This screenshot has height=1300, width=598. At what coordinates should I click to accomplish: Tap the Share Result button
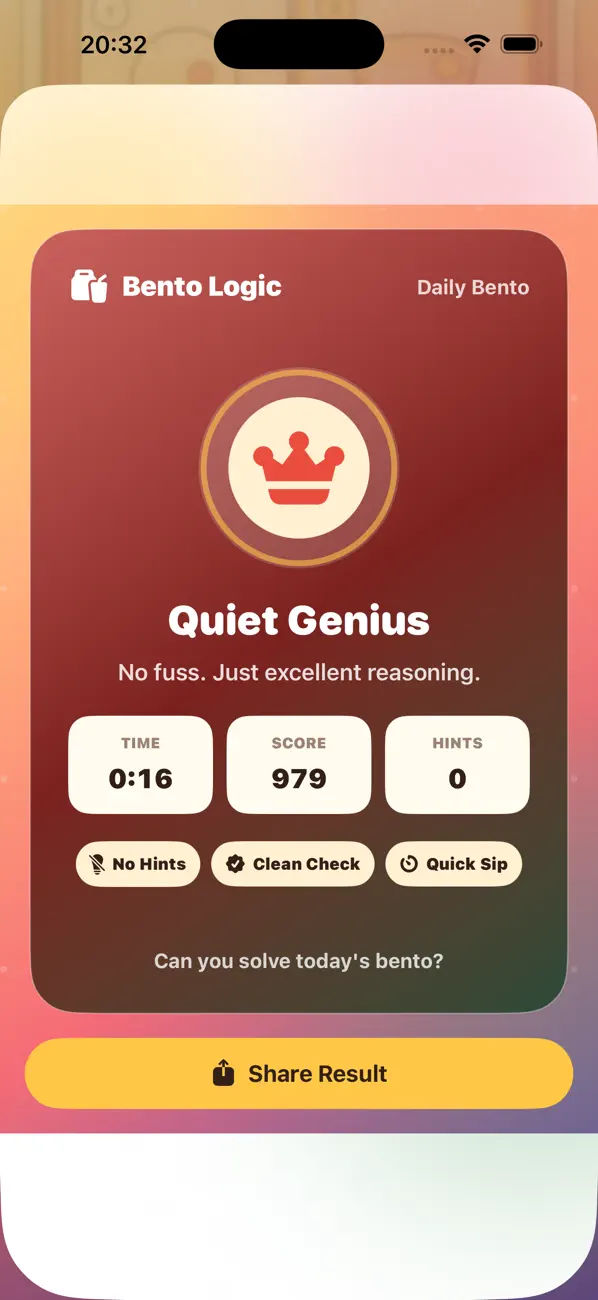299,1073
